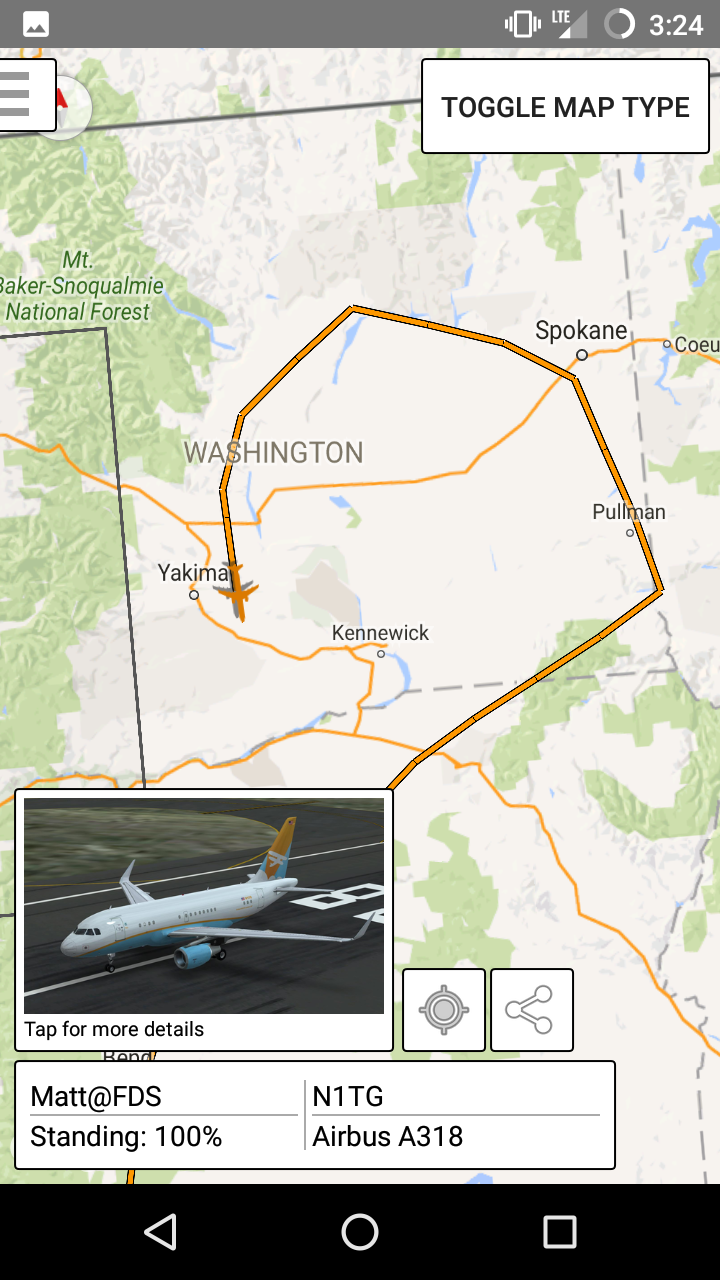Go to the home screen
Viewport: 720px width, 1280px height.
click(x=360, y=1232)
